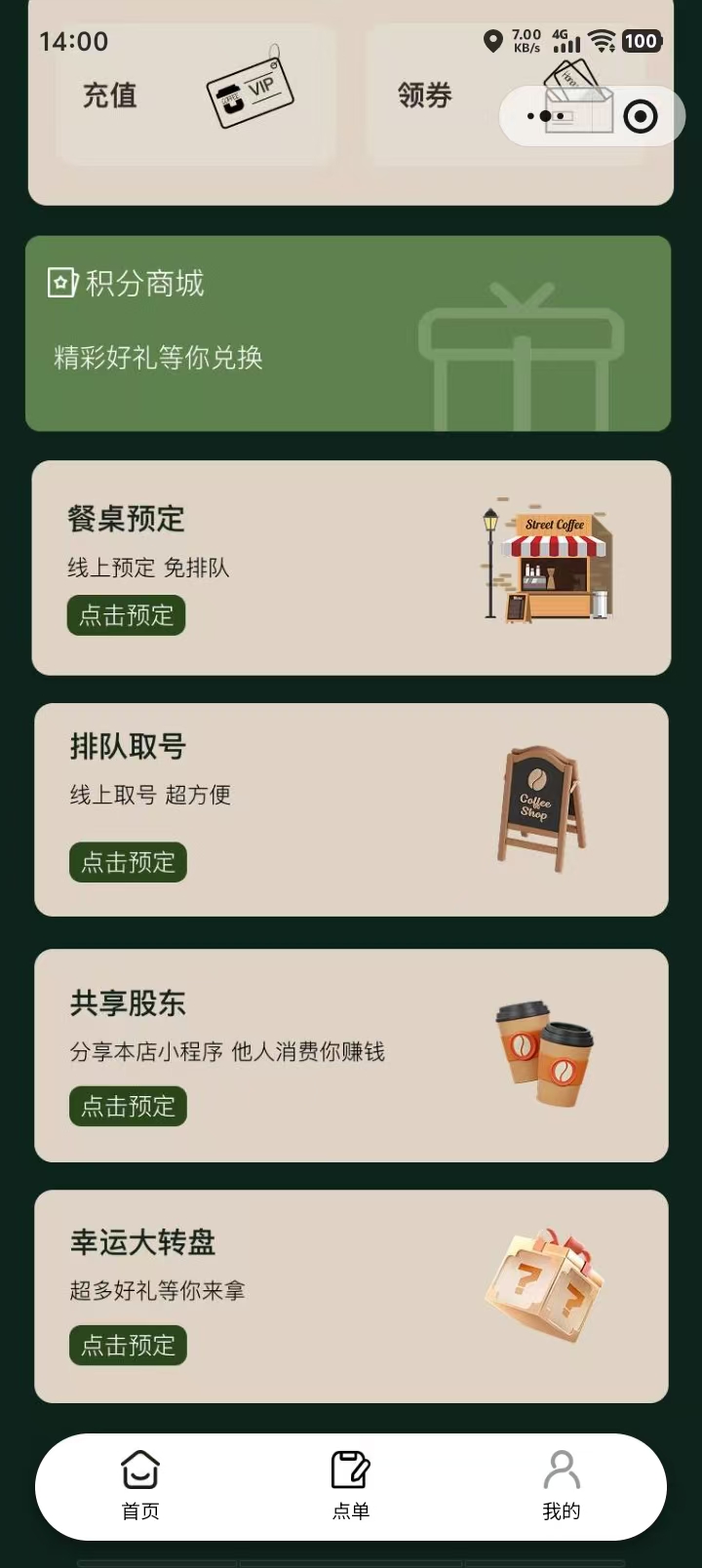Tap 点击预定 under 餐桌预定
Image resolution: width=702 pixels, height=1568 pixels.
[126, 615]
